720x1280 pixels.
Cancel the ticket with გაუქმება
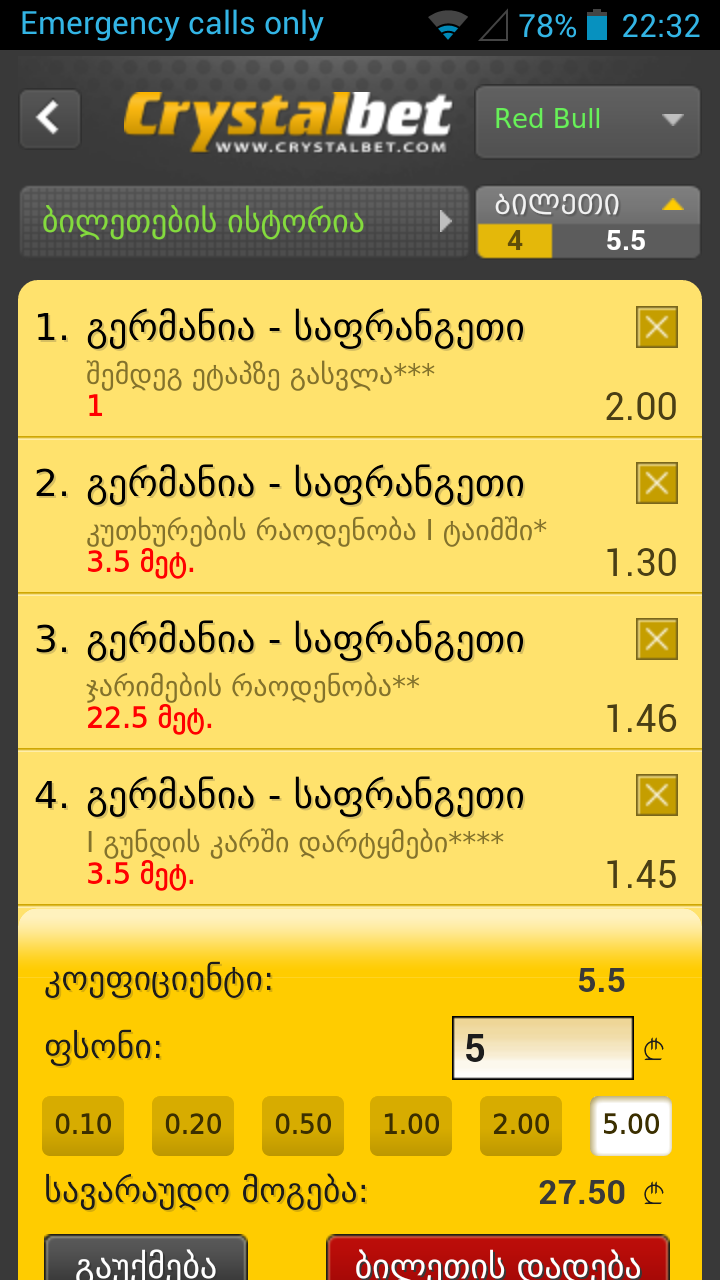point(146,1260)
